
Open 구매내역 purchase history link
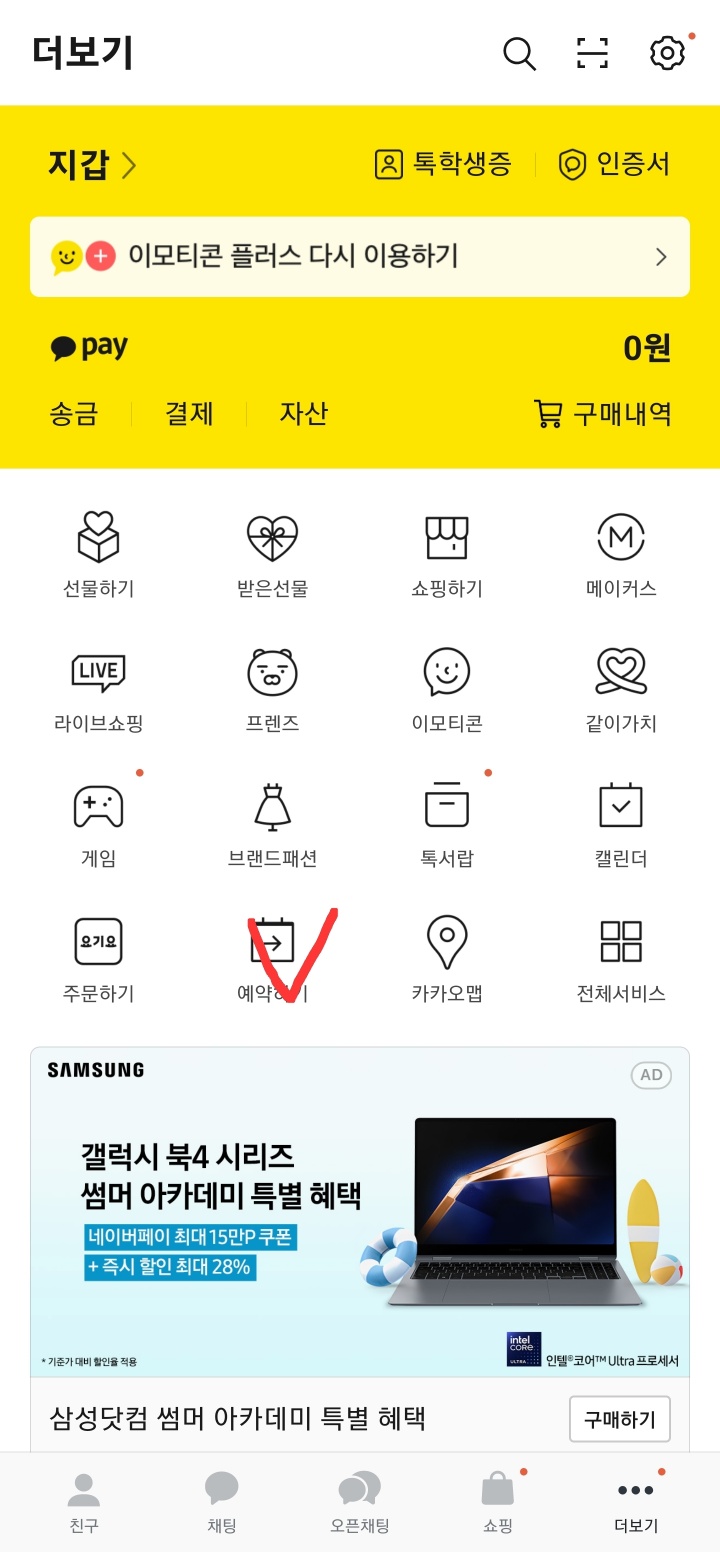tap(600, 415)
